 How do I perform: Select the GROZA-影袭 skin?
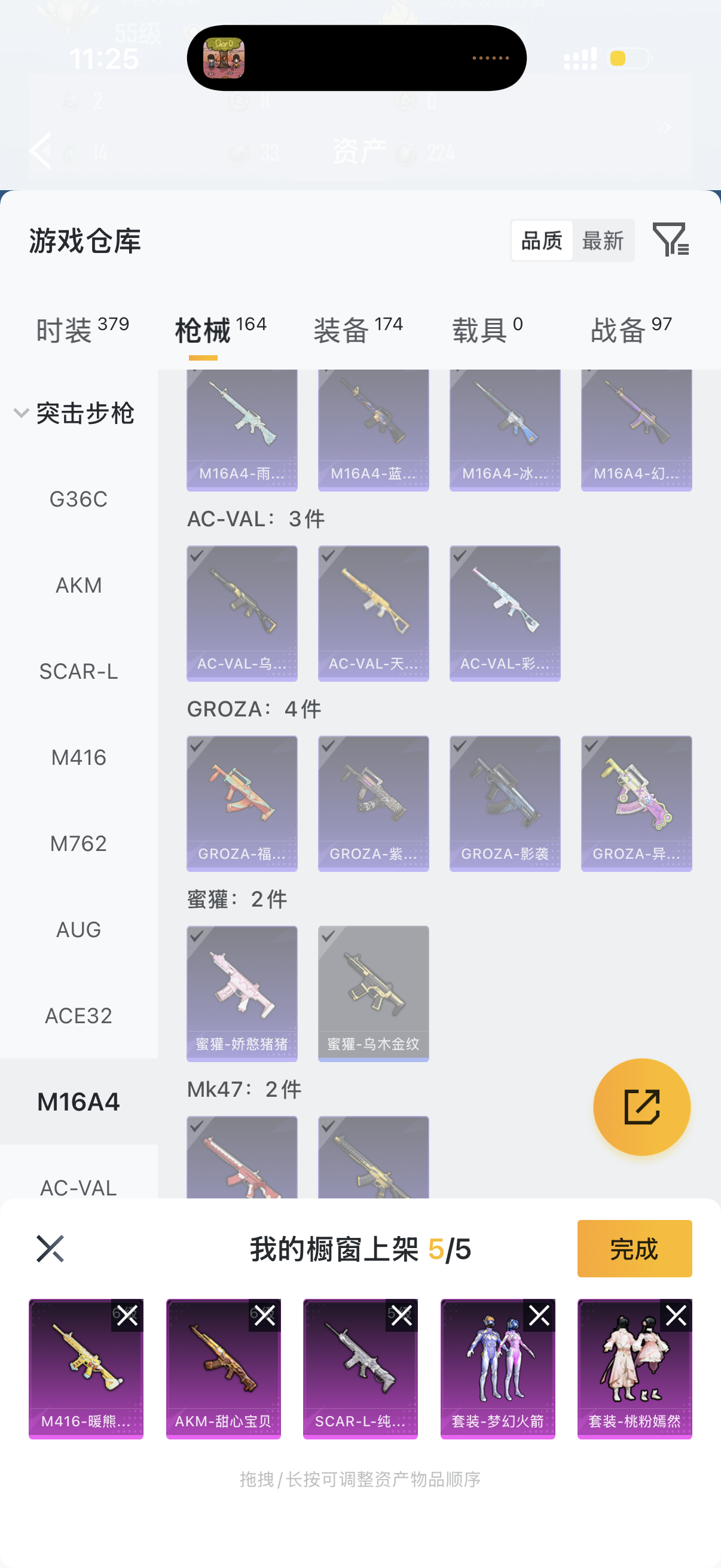pos(505,803)
